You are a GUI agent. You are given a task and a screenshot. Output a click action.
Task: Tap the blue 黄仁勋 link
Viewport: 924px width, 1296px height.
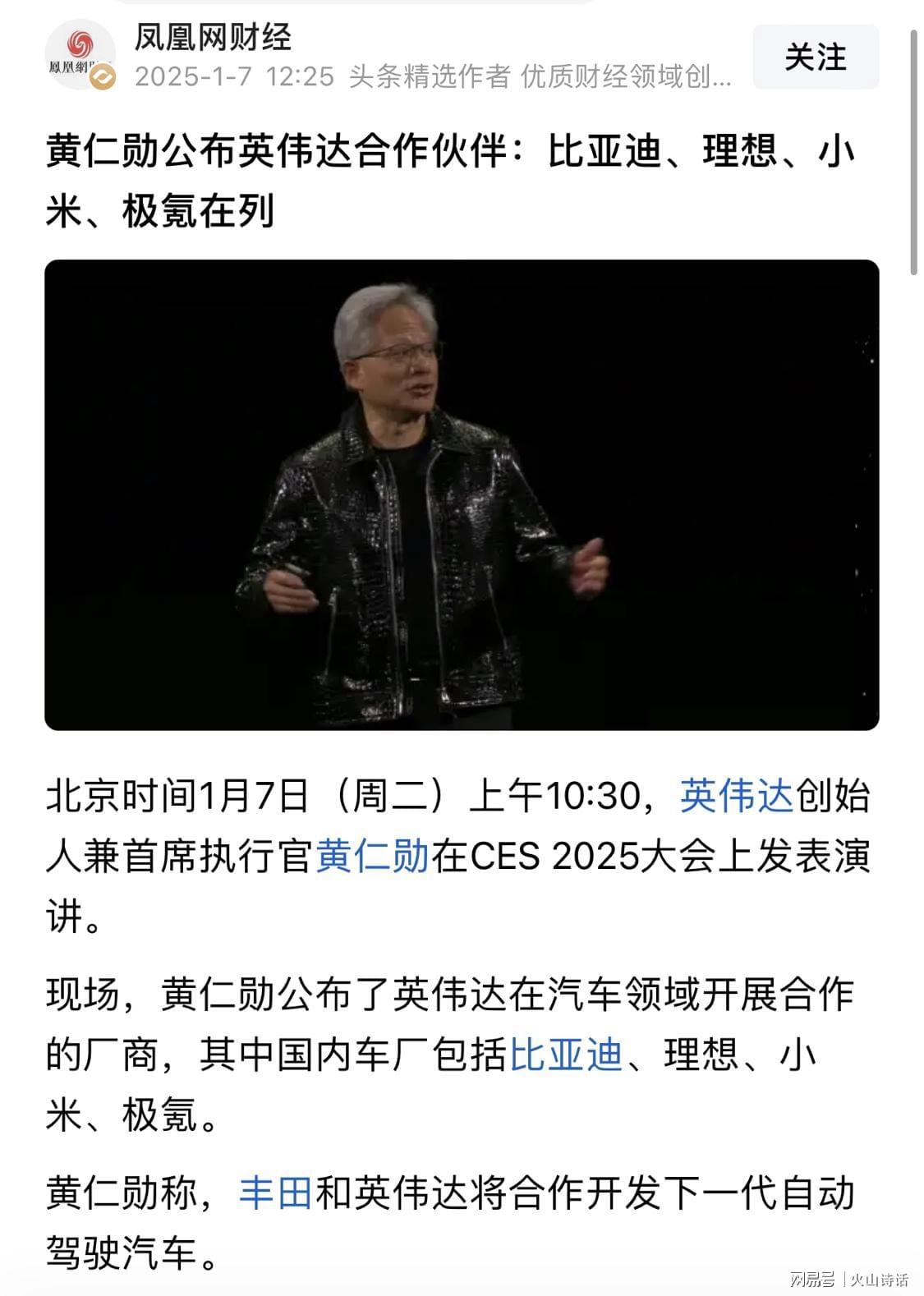[x=374, y=857]
